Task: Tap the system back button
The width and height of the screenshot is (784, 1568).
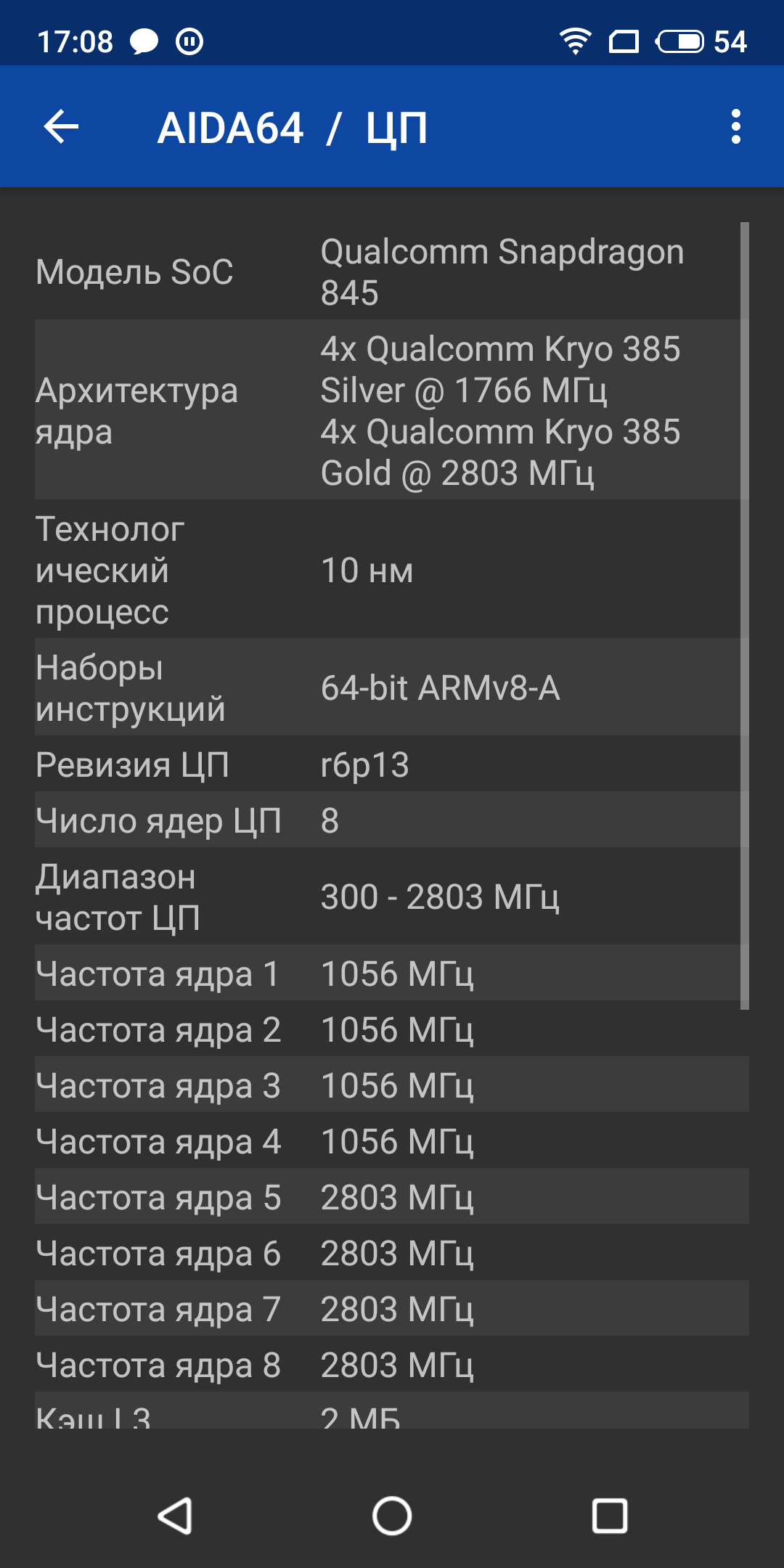Action: (175, 1516)
